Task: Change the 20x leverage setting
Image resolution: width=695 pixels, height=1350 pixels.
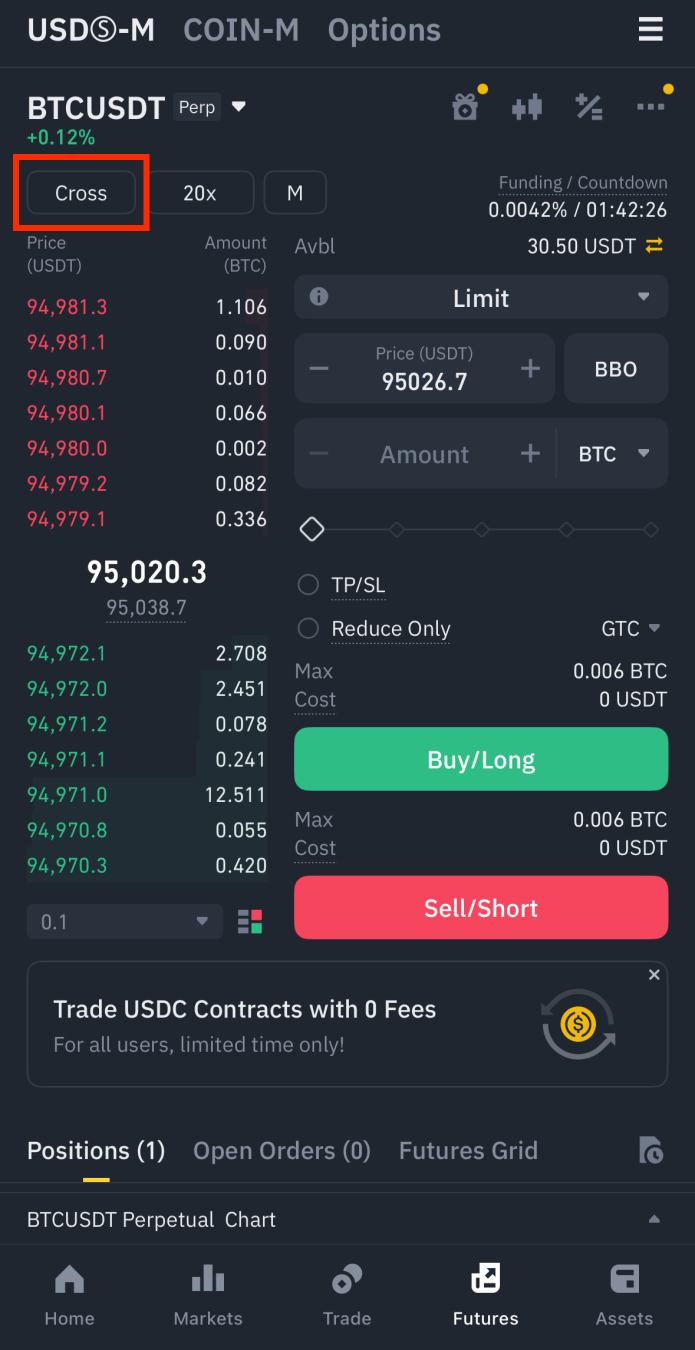Action: pyautogui.click(x=200, y=193)
